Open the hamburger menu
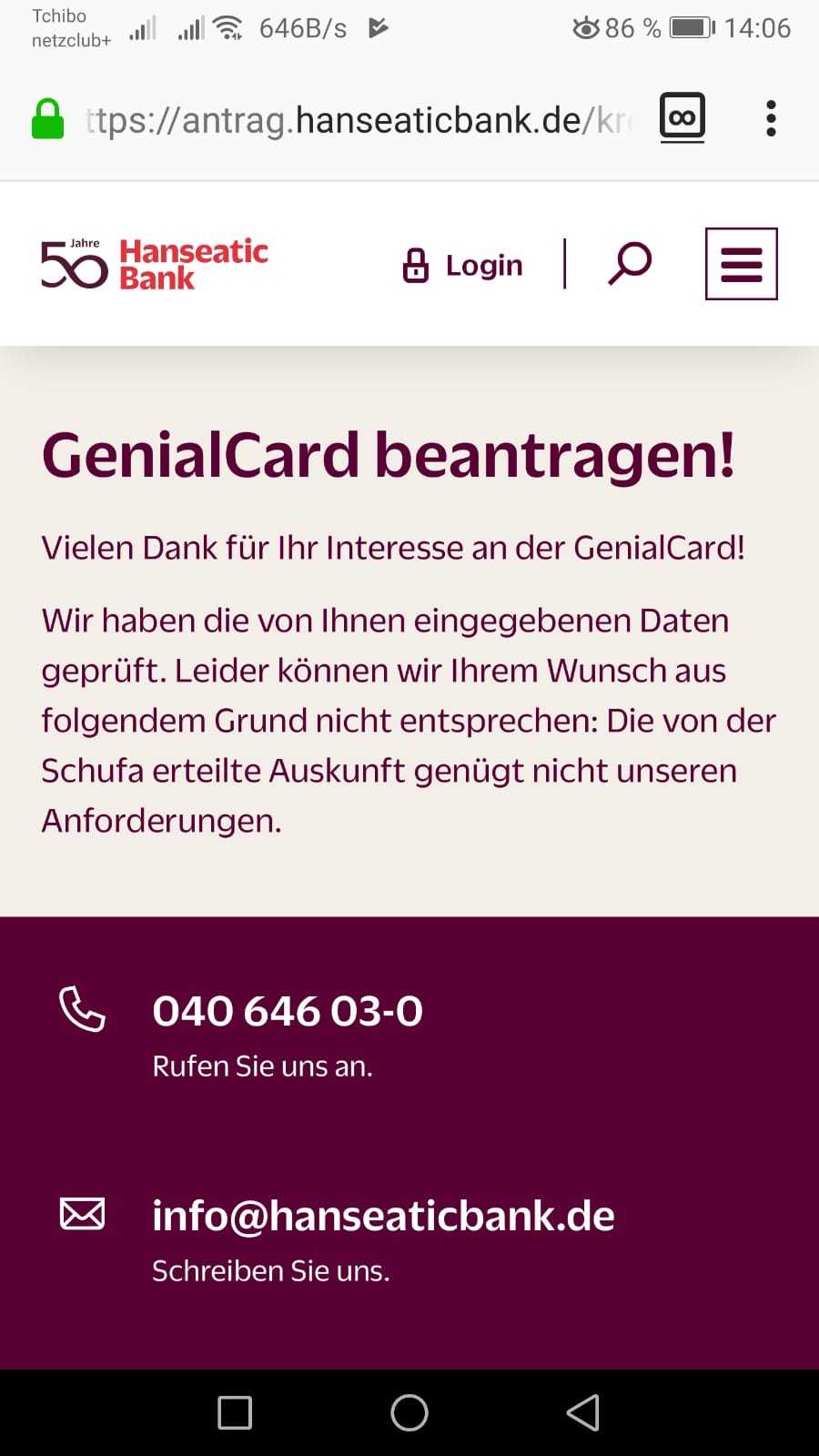819x1456 pixels. pyautogui.click(x=742, y=264)
